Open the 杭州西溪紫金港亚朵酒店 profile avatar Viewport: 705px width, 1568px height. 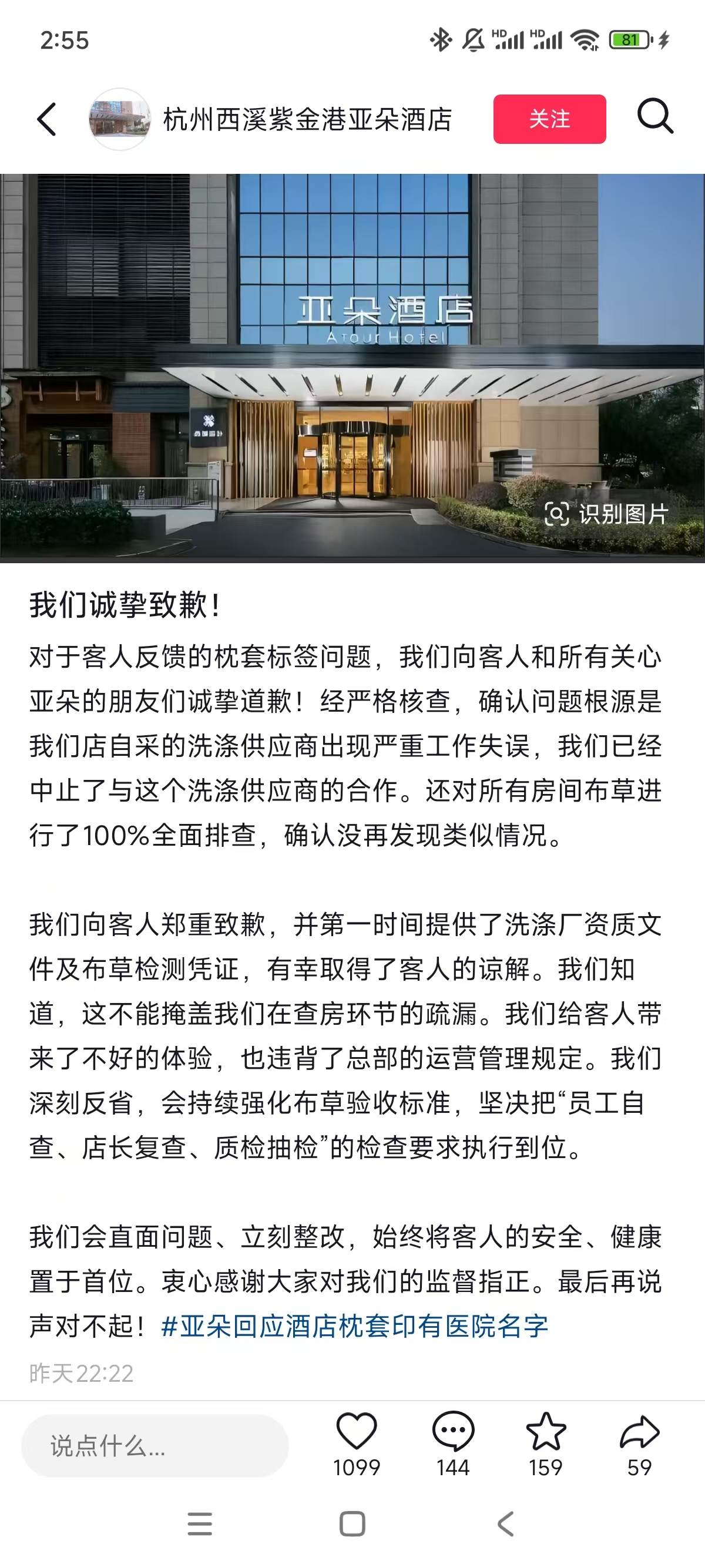pyautogui.click(x=119, y=119)
